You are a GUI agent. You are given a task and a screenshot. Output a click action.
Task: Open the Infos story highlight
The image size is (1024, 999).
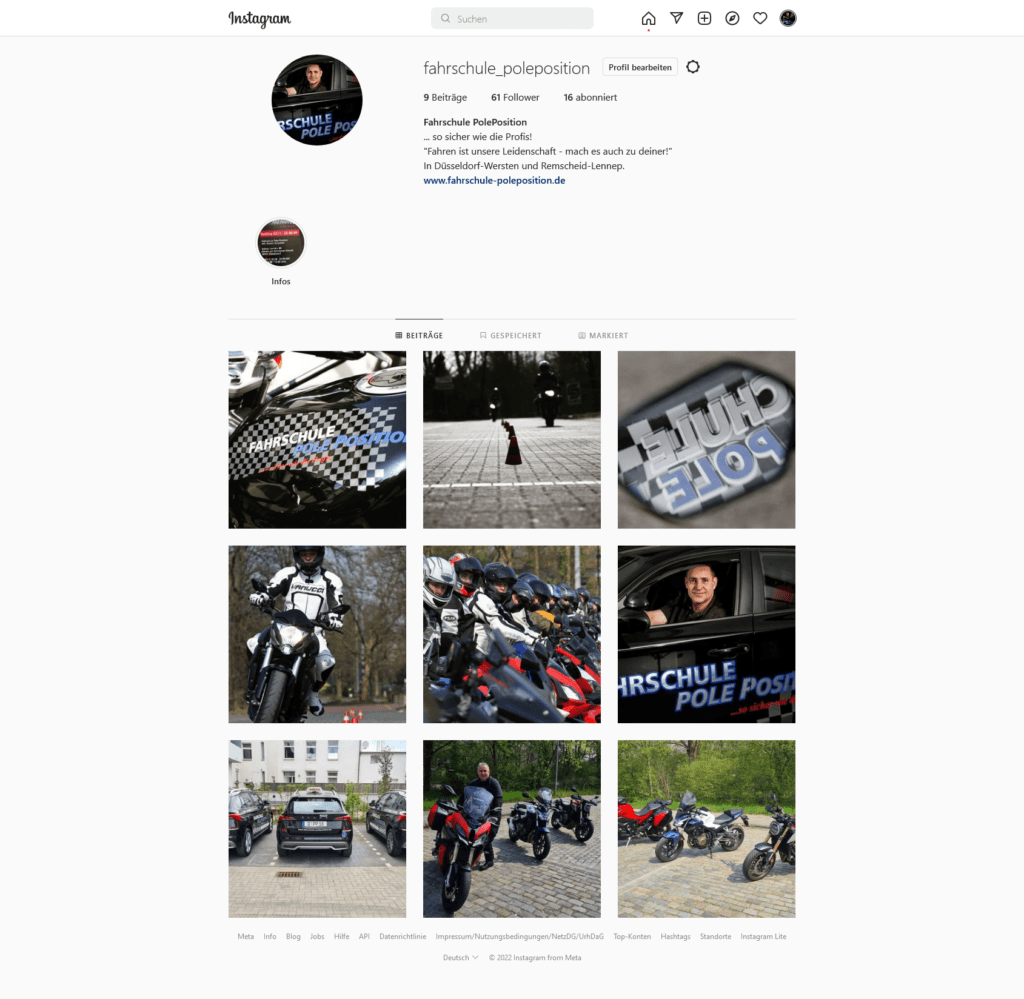click(x=281, y=244)
